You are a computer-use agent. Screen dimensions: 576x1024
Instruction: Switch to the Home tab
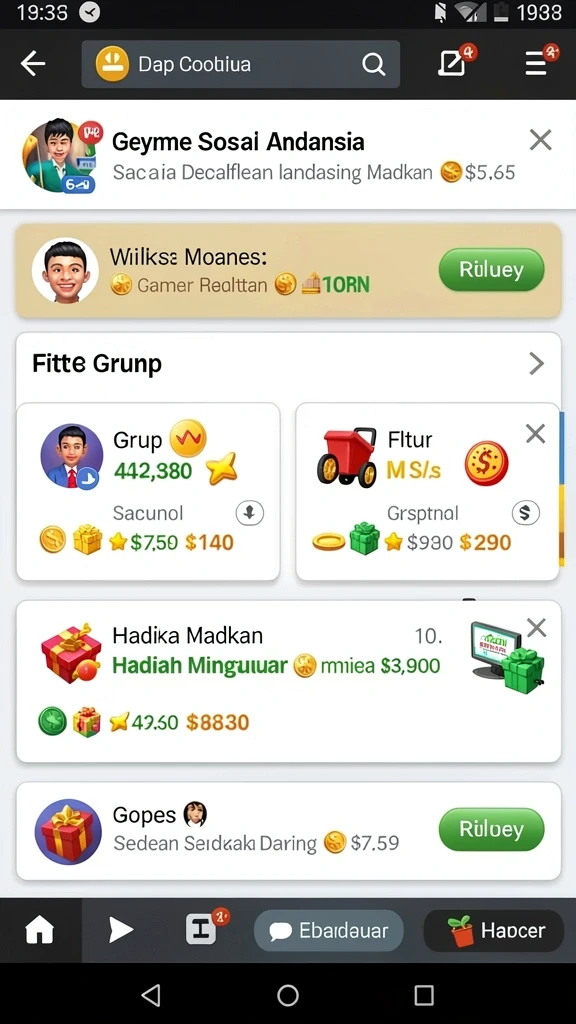click(x=40, y=930)
